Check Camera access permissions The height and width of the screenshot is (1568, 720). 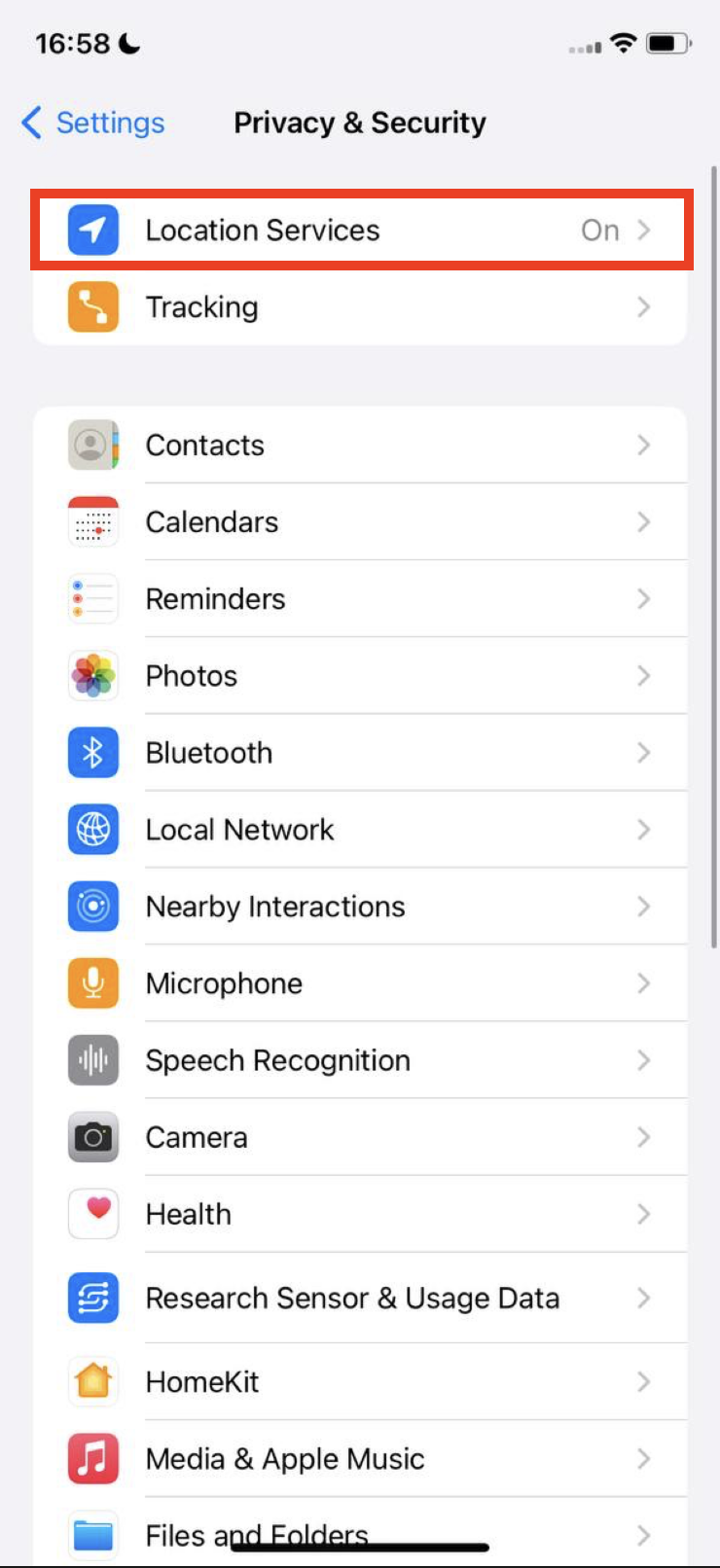coord(360,1137)
